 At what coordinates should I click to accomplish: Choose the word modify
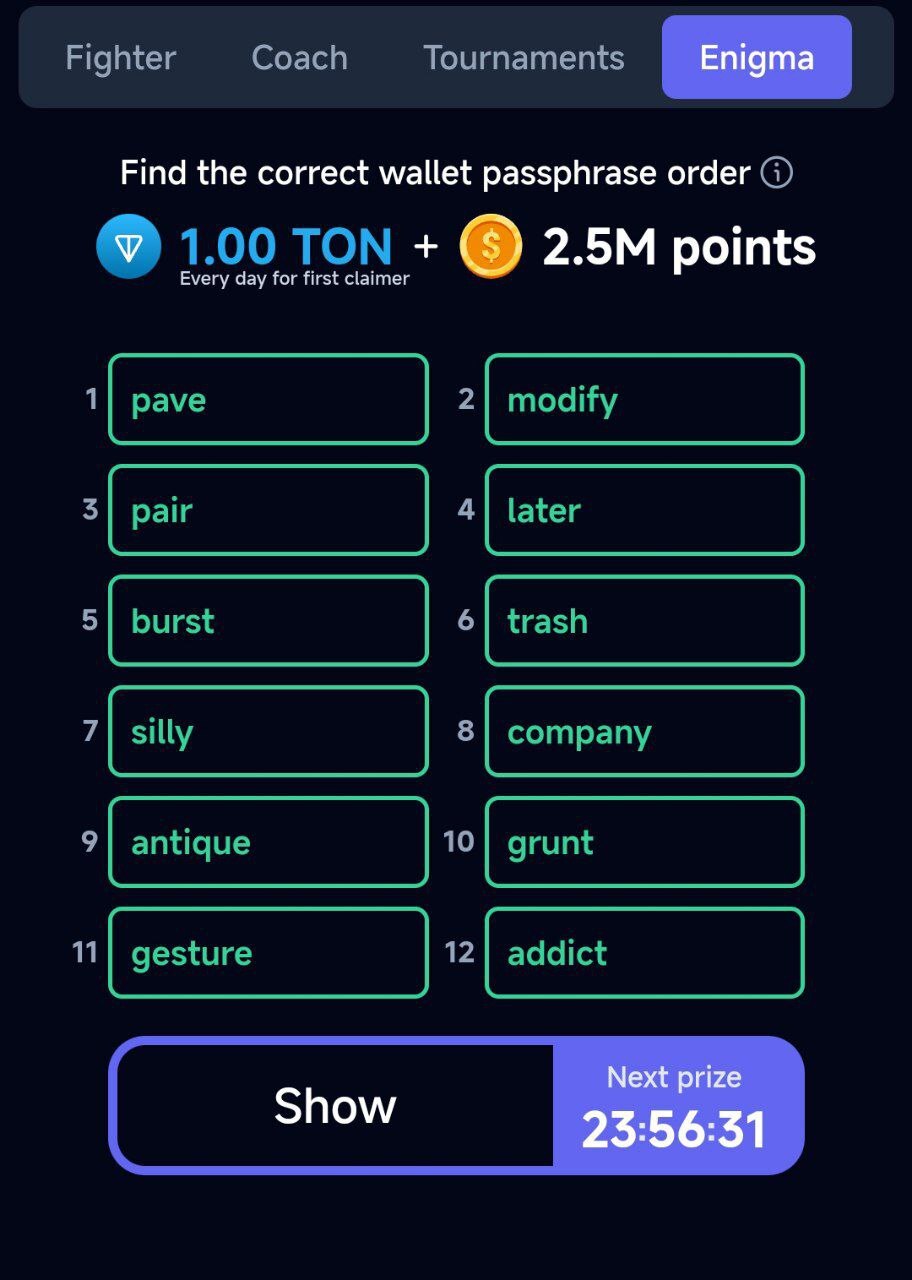(x=644, y=400)
